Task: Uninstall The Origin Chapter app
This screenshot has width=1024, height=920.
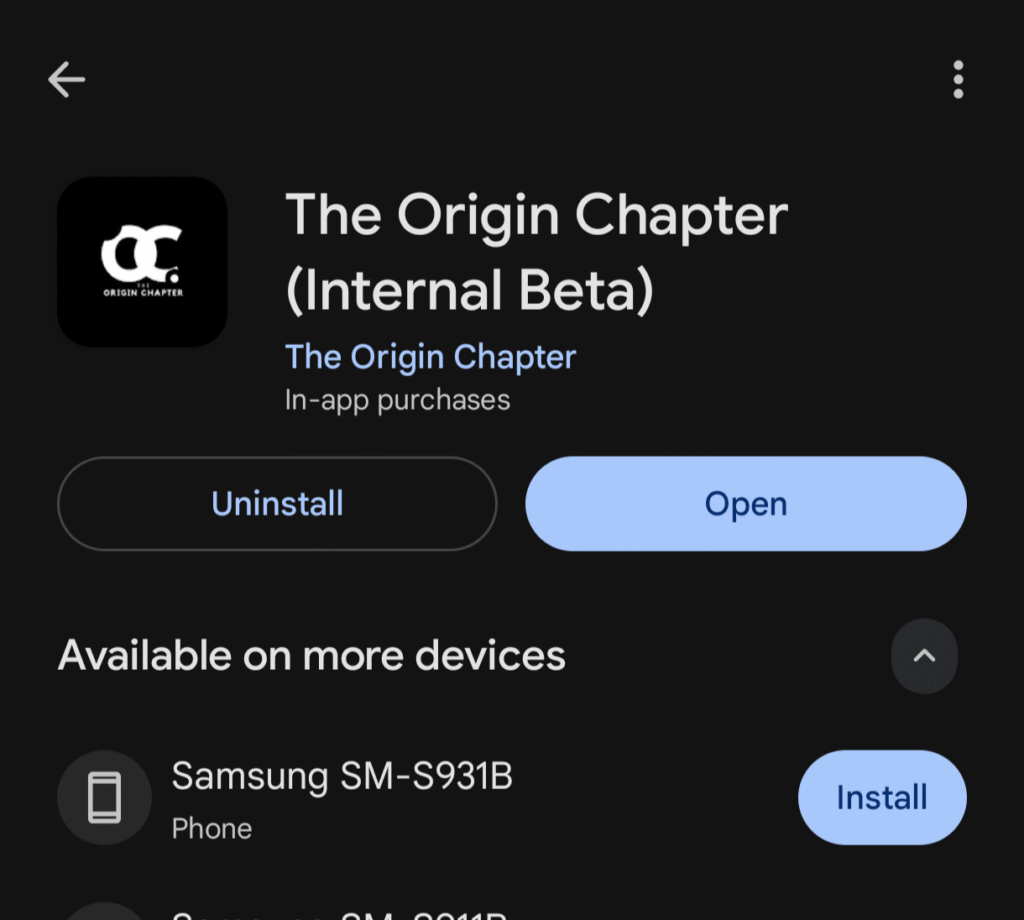Action: coord(277,503)
